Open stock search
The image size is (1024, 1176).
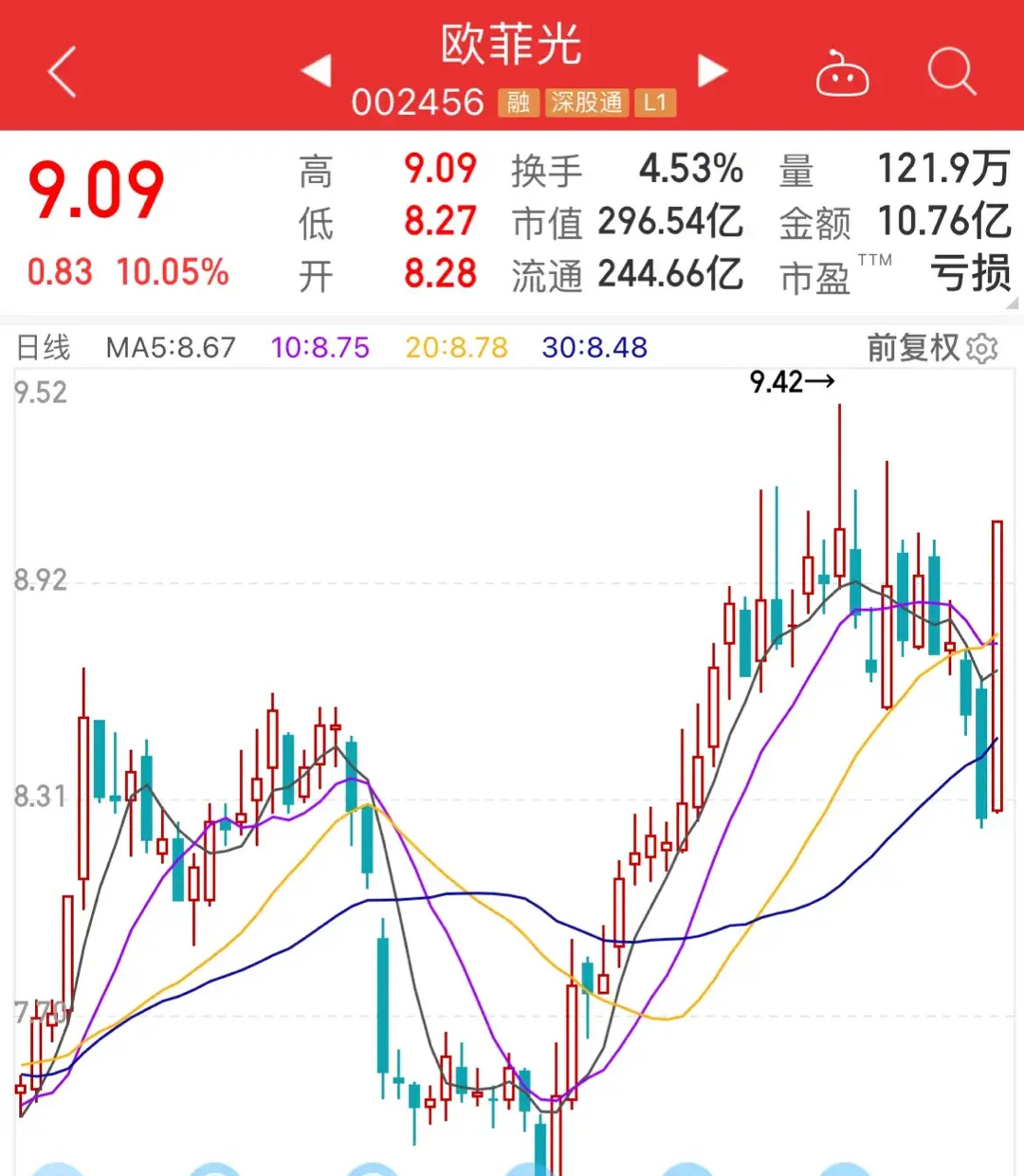pos(951,72)
